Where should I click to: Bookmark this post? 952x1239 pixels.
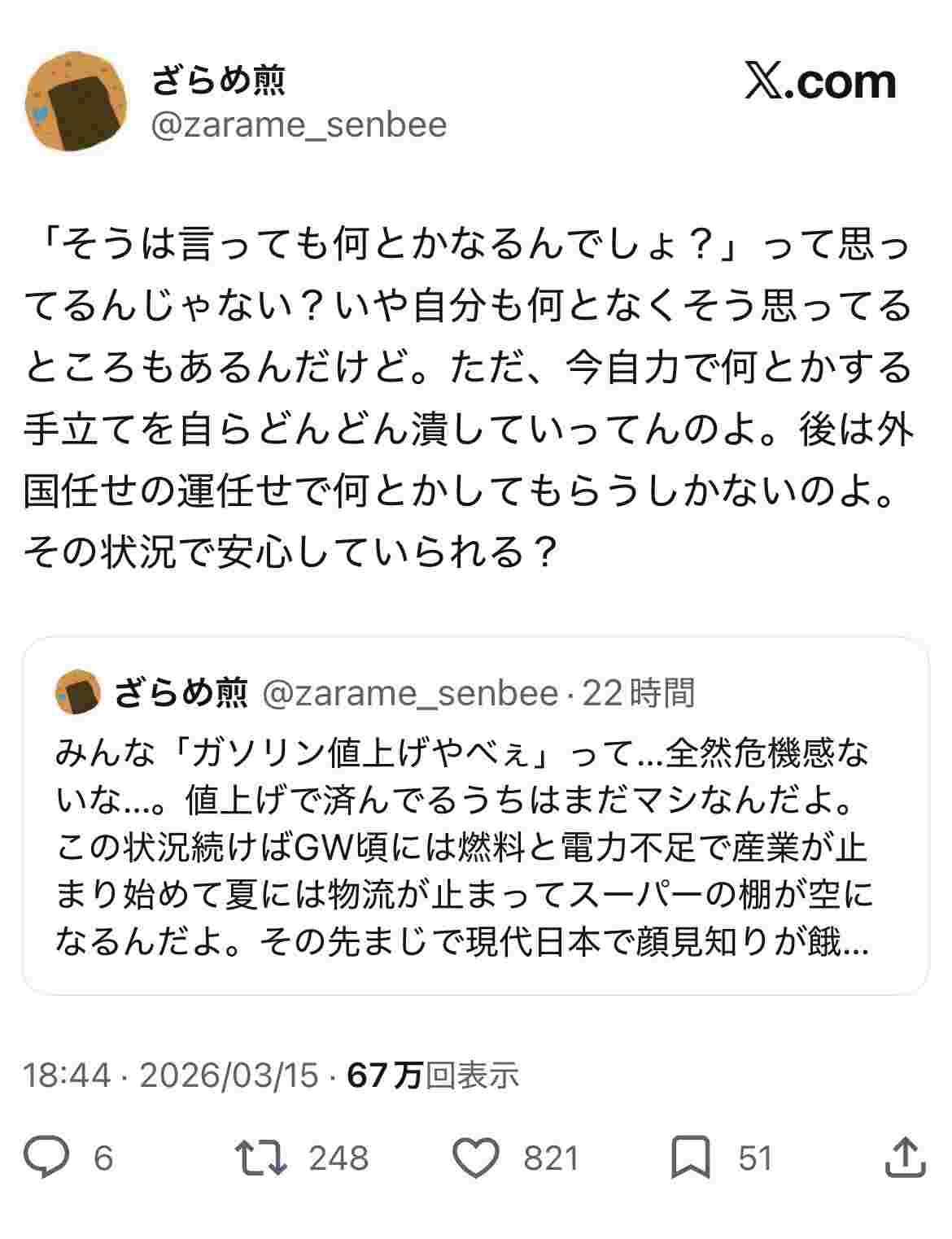(690, 1158)
